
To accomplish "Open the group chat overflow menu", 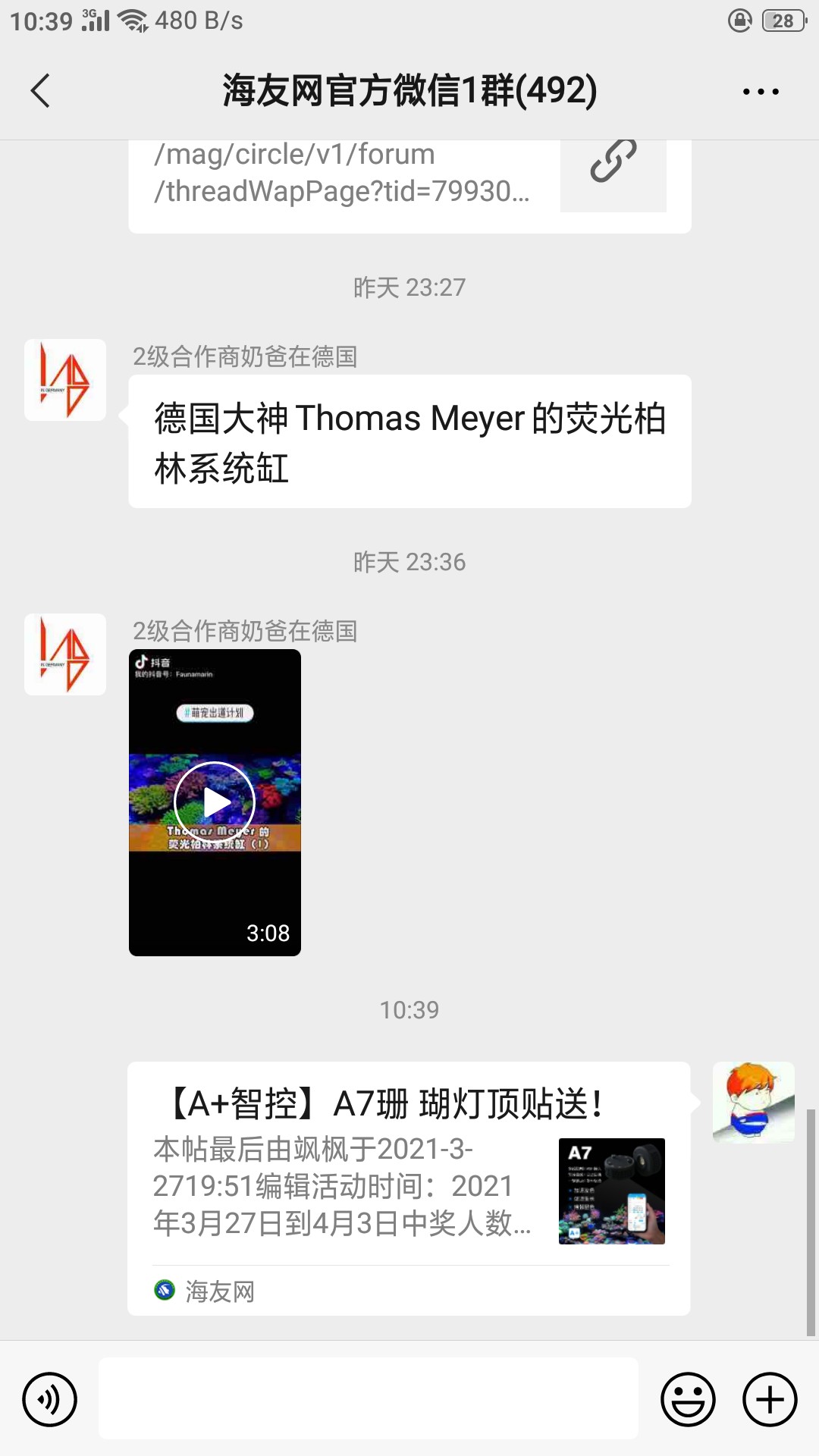I will 760,92.
